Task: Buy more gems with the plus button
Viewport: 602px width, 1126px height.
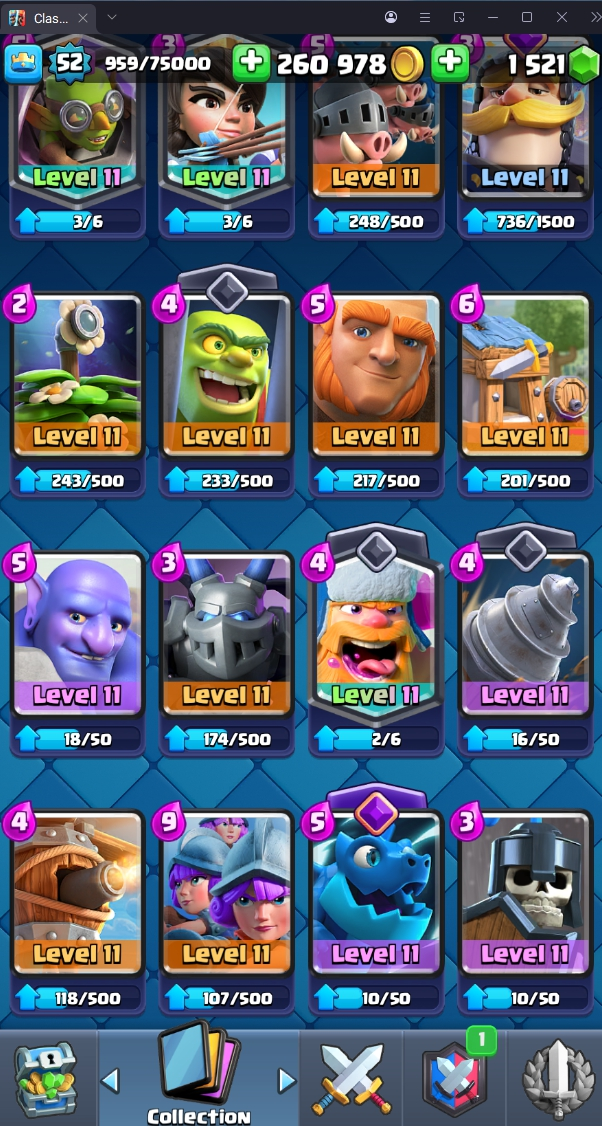Action: point(450,63)
